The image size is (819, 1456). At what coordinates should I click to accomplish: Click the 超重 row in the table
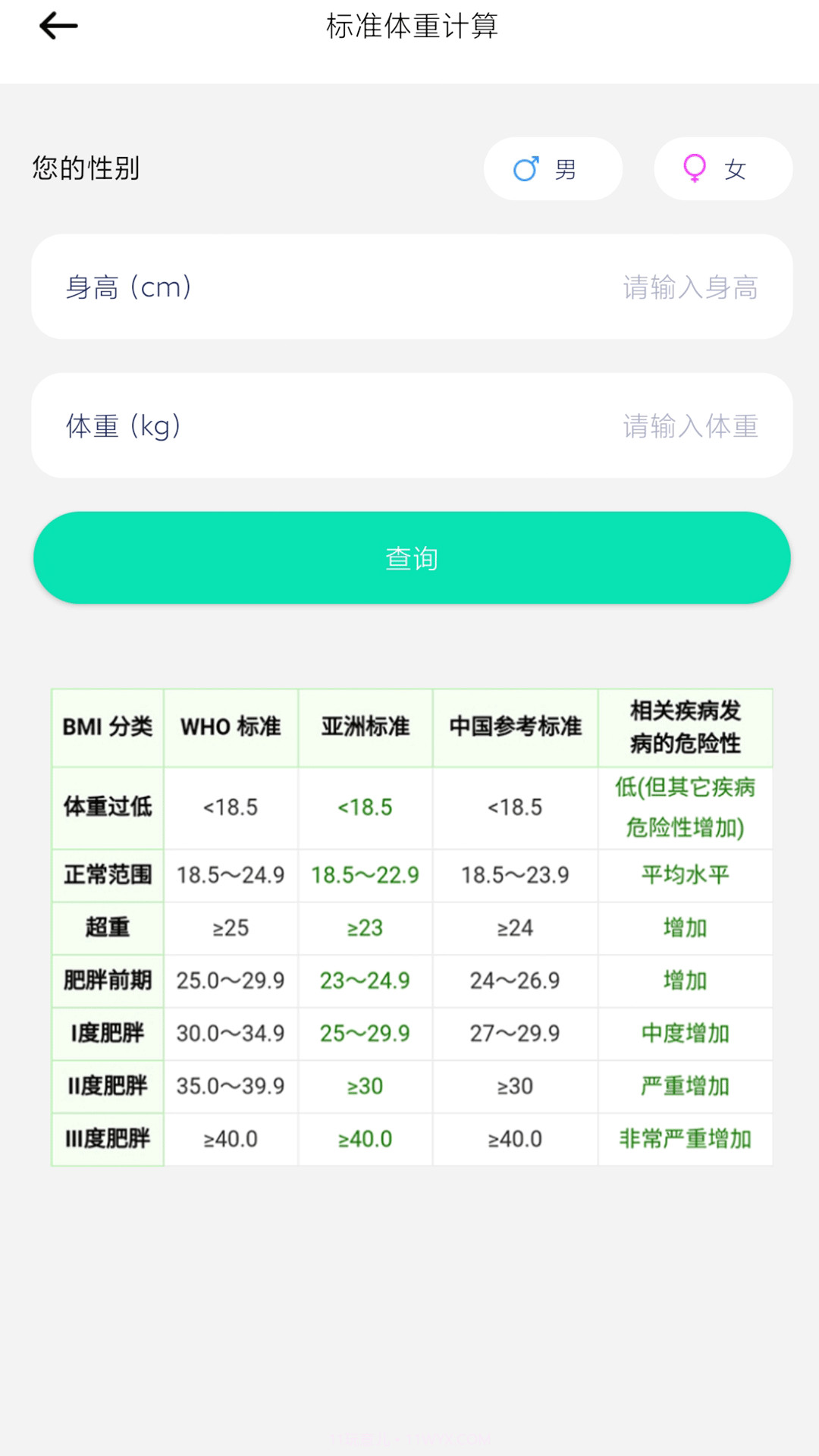106,927
